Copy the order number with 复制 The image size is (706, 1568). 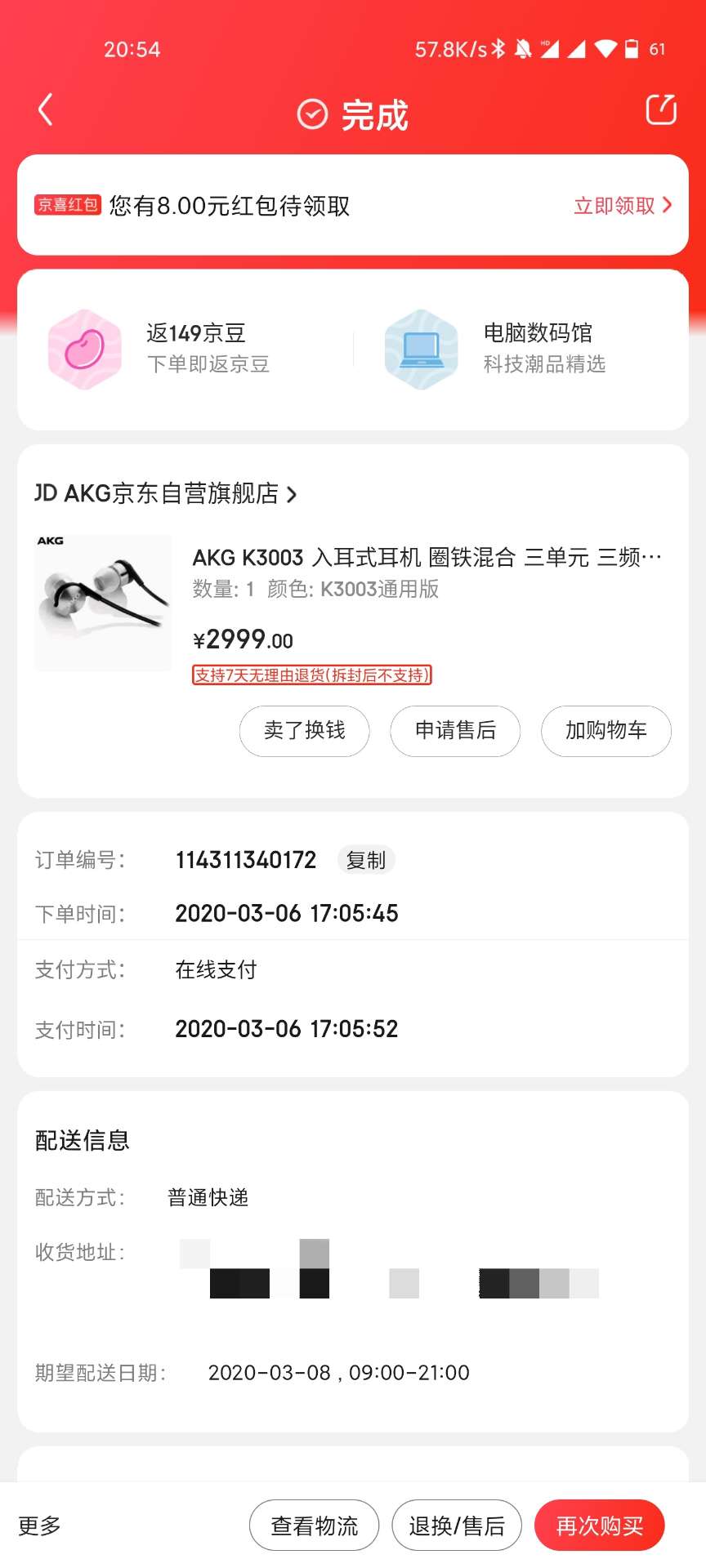click(x=365, y=860)
